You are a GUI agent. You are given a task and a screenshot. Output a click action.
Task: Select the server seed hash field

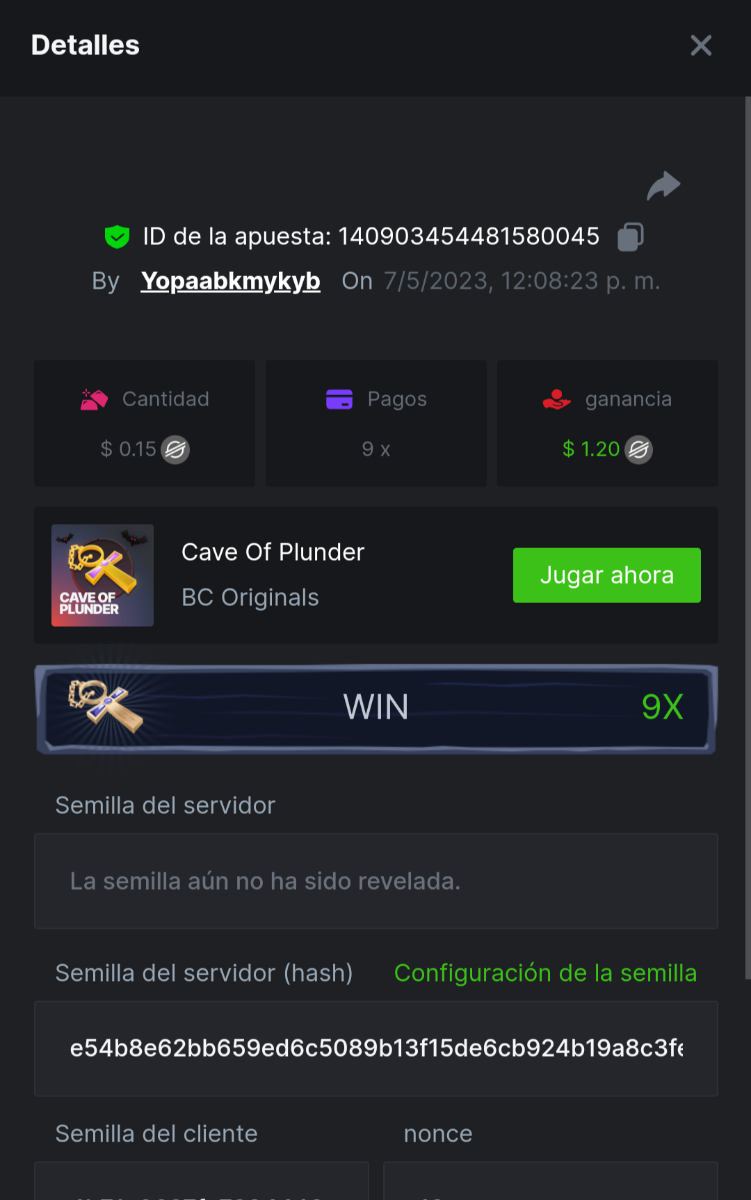376,1048
